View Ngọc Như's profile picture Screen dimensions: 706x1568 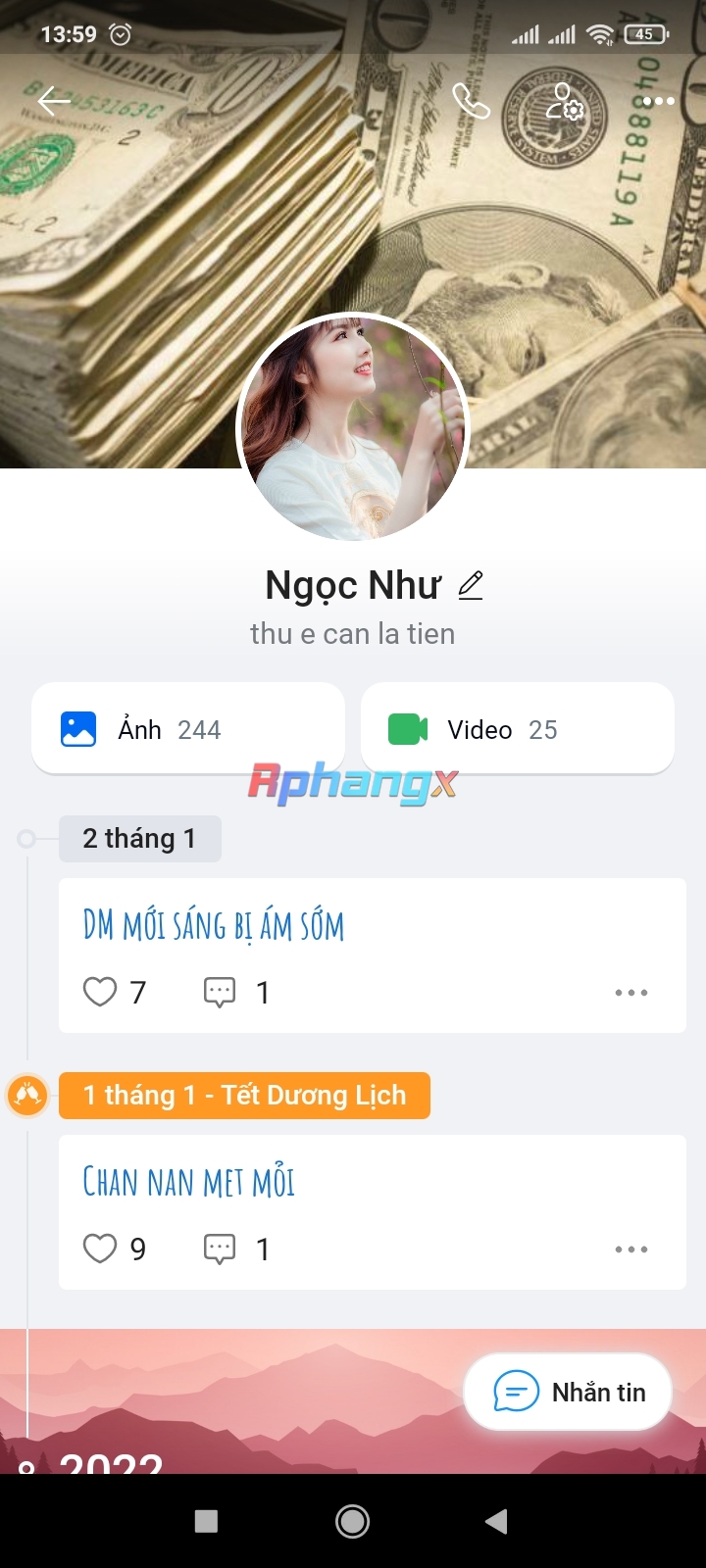pyautogui.click(x=353, y=428)
